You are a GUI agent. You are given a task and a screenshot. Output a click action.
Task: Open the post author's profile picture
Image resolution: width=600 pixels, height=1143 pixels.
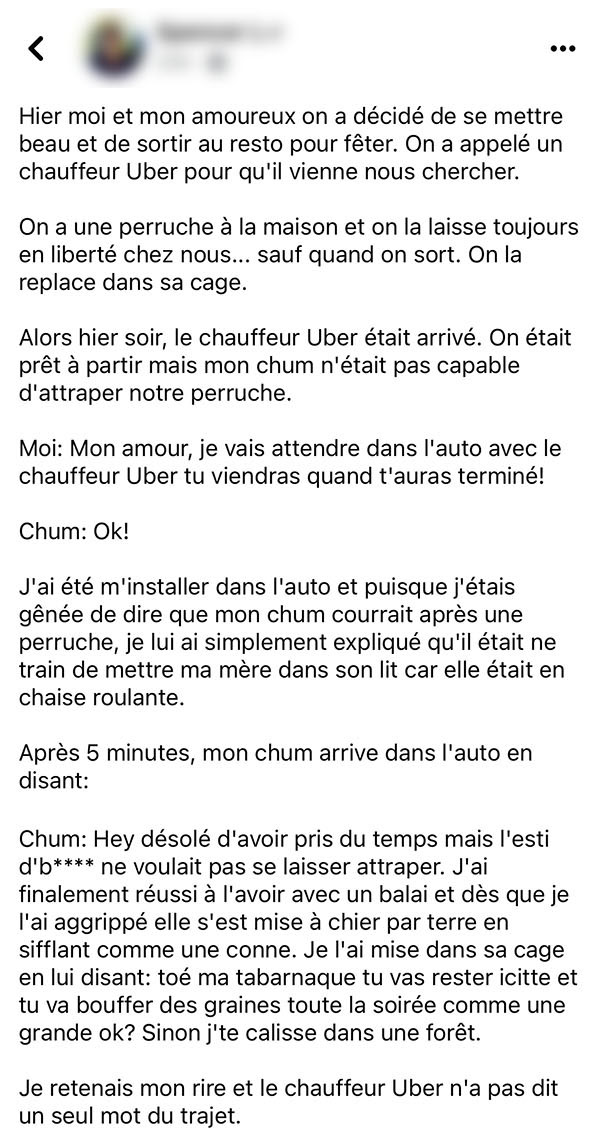coord(114,47)
